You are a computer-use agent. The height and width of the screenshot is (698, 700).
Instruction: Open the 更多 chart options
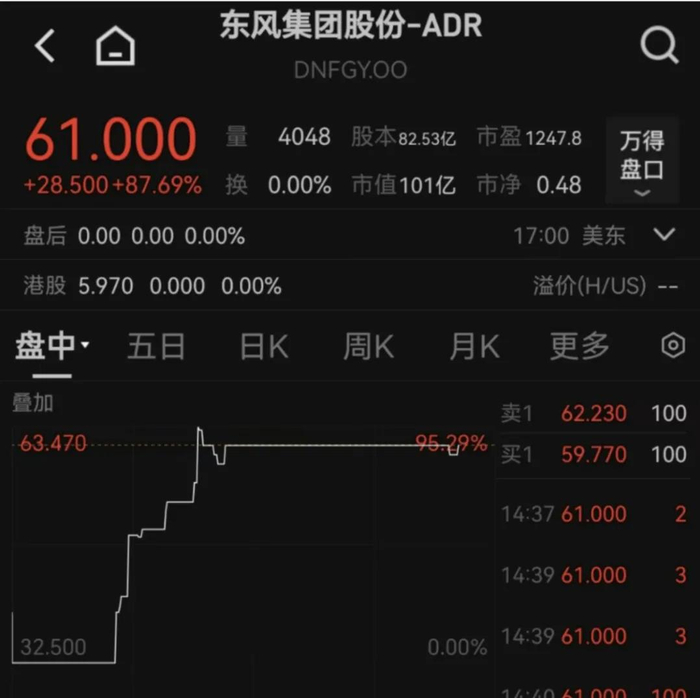579,347
